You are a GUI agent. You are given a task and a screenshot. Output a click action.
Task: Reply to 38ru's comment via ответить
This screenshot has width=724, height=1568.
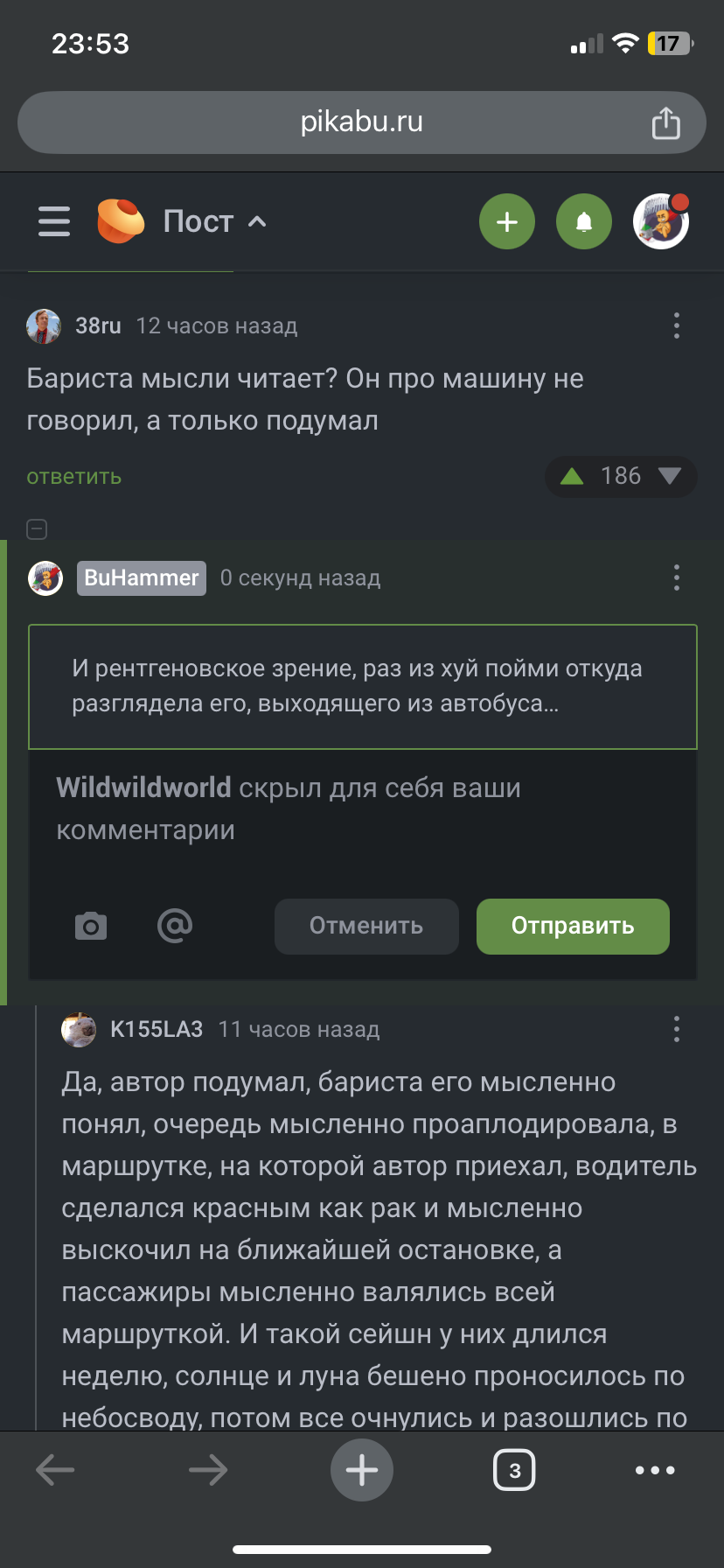[74, 477]
